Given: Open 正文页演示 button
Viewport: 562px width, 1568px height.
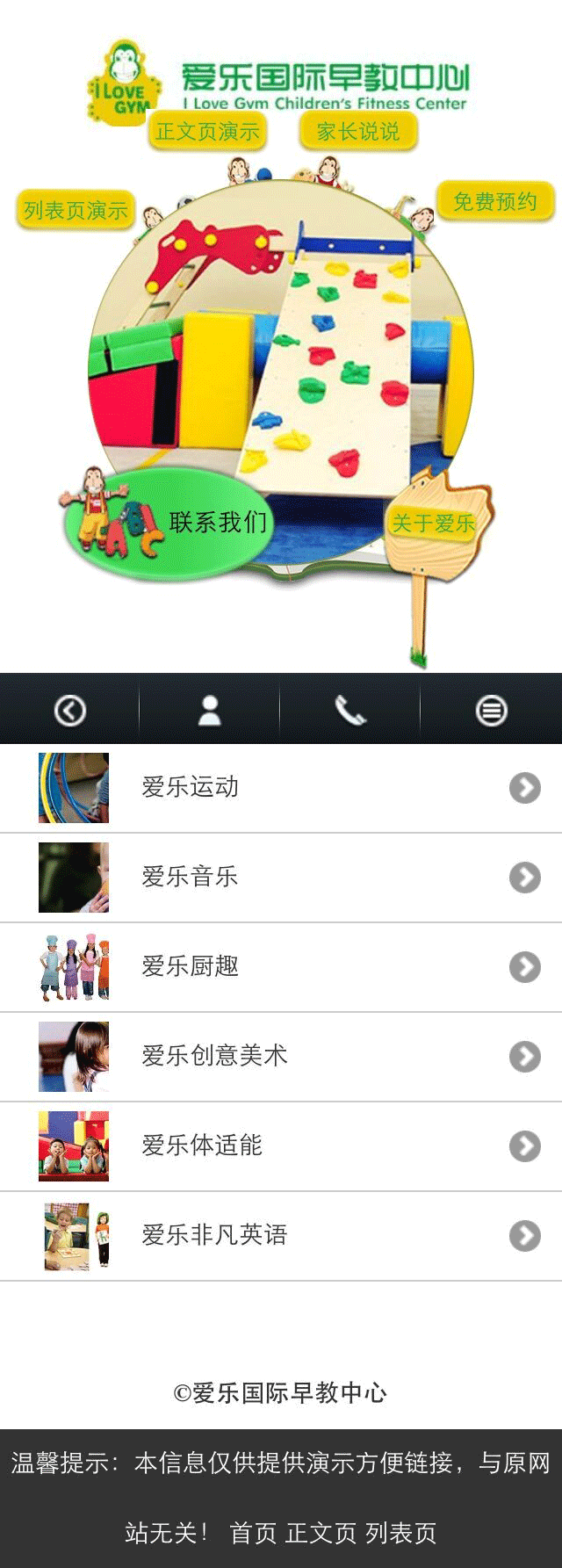Looking at the screenshot, I should [x=207, y=132].
